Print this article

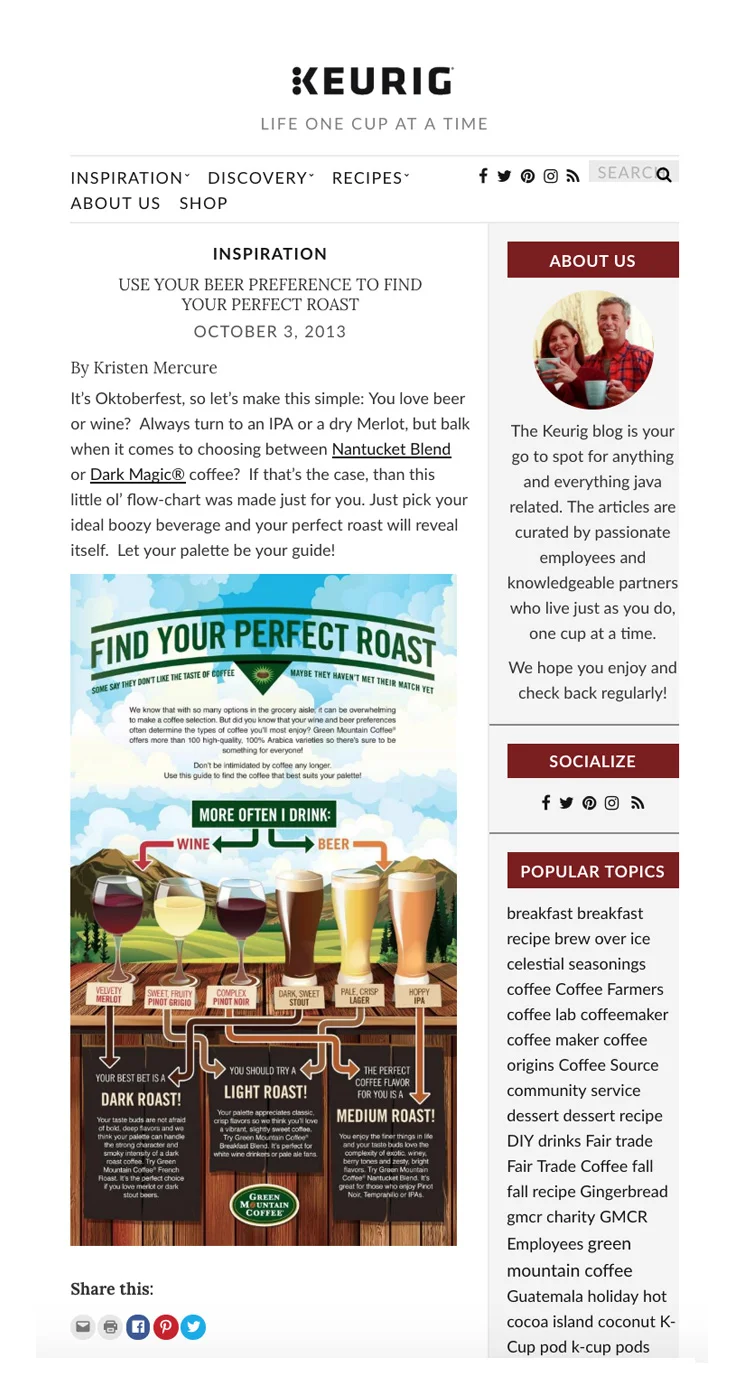(x=110, y=1327)
